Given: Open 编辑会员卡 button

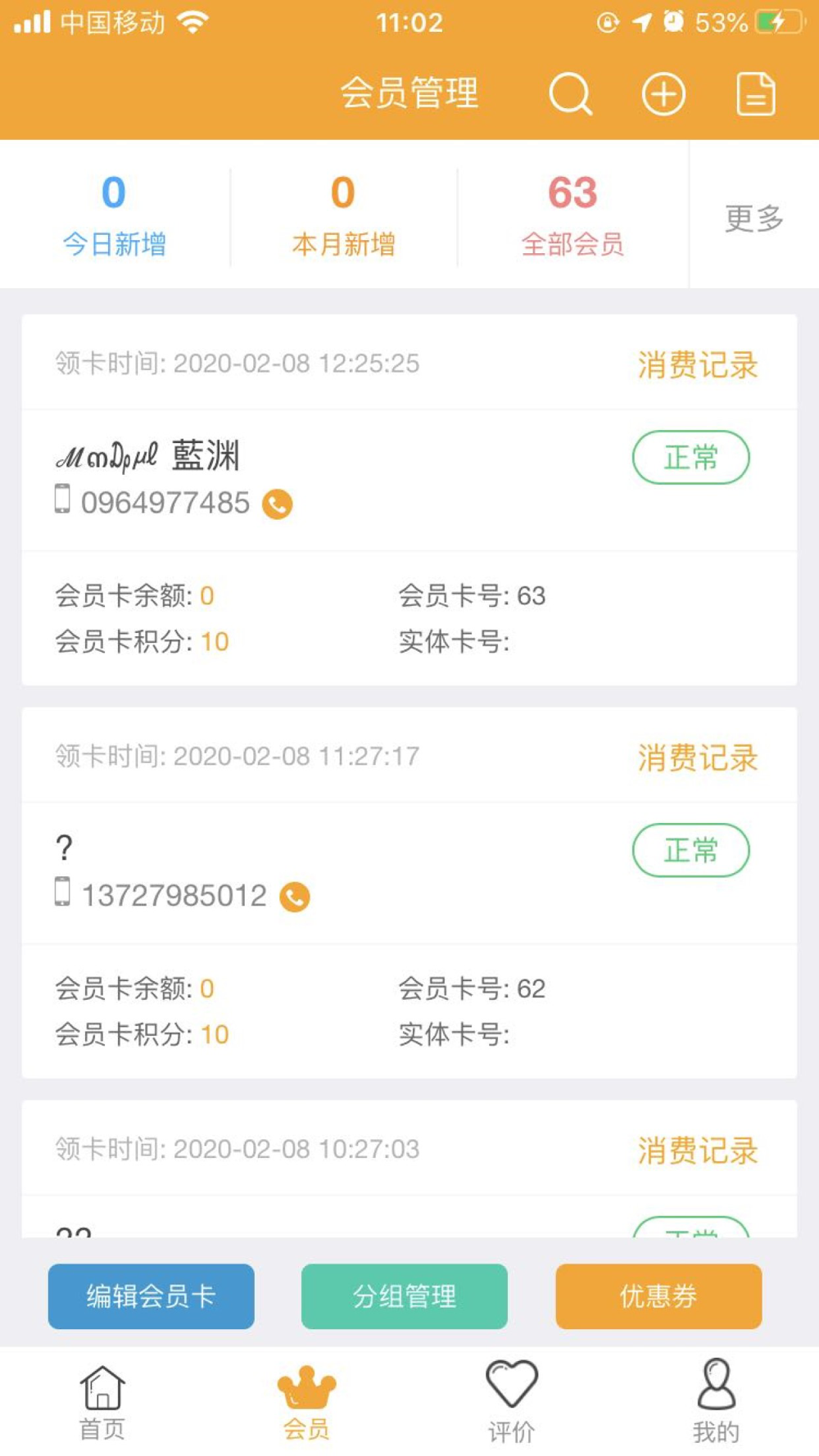Looking at the screenshot, I should pyautogui.click(x=151, y=1295).
